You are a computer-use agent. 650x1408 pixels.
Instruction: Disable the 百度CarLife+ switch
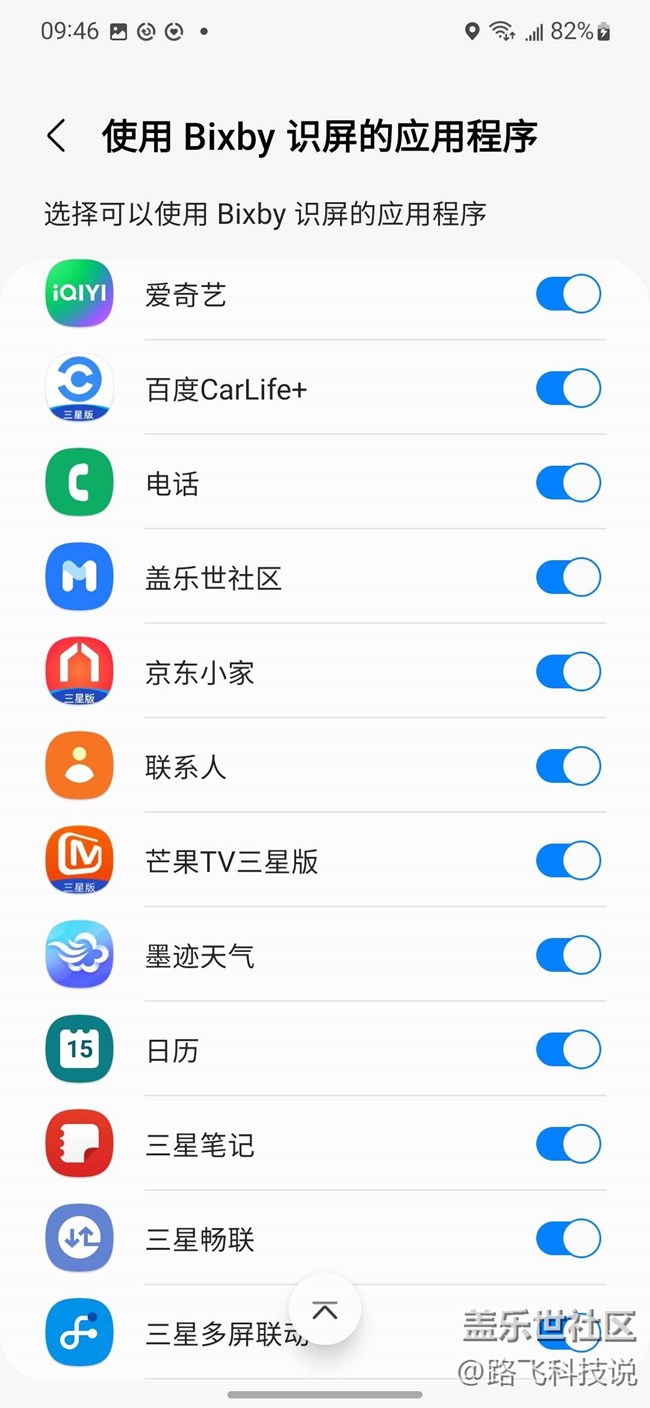[x=568, y=388]
